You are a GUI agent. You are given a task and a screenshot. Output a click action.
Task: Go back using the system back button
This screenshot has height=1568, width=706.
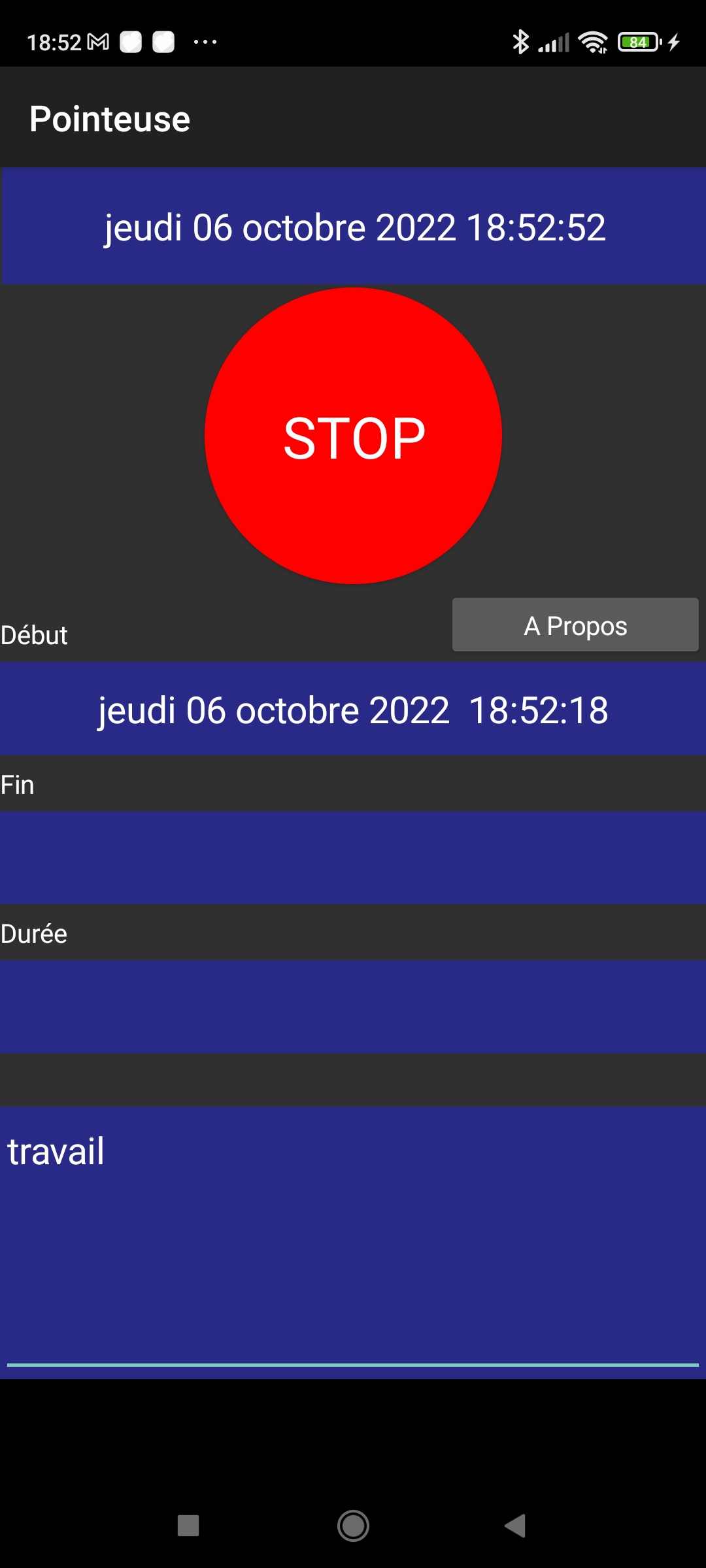[516, 1526]
